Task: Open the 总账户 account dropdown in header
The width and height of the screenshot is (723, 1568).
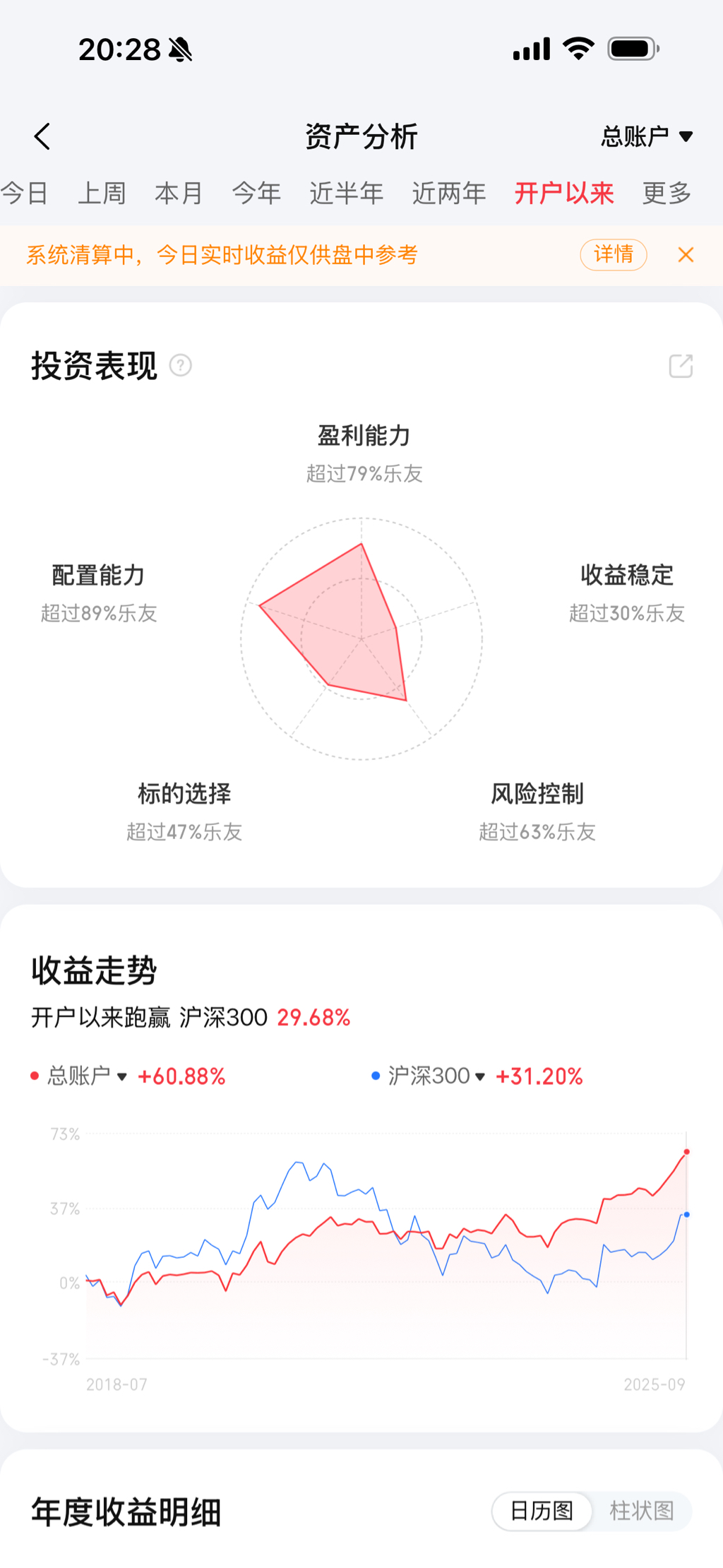Action: (646, 136)
